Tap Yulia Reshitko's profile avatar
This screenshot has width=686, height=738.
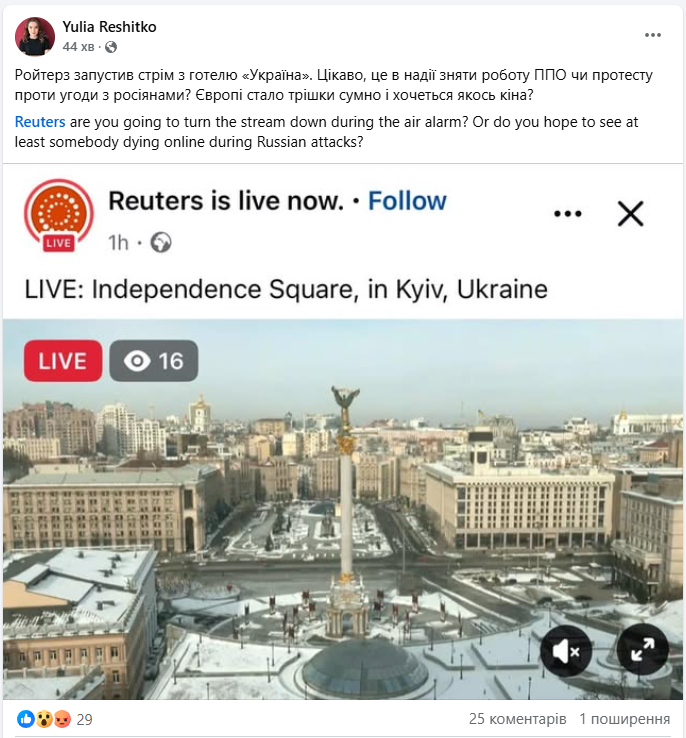(x=35, y=36)
